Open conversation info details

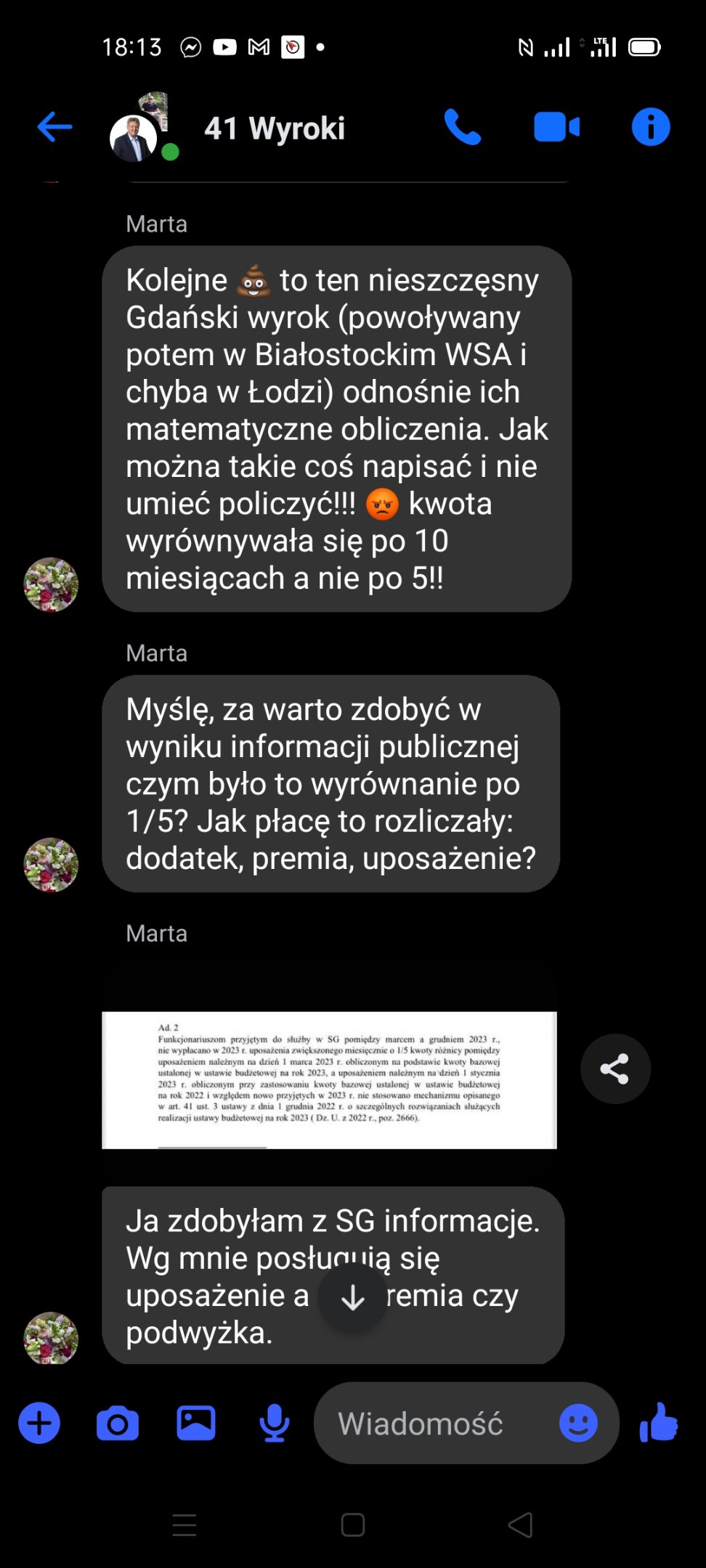650,128
